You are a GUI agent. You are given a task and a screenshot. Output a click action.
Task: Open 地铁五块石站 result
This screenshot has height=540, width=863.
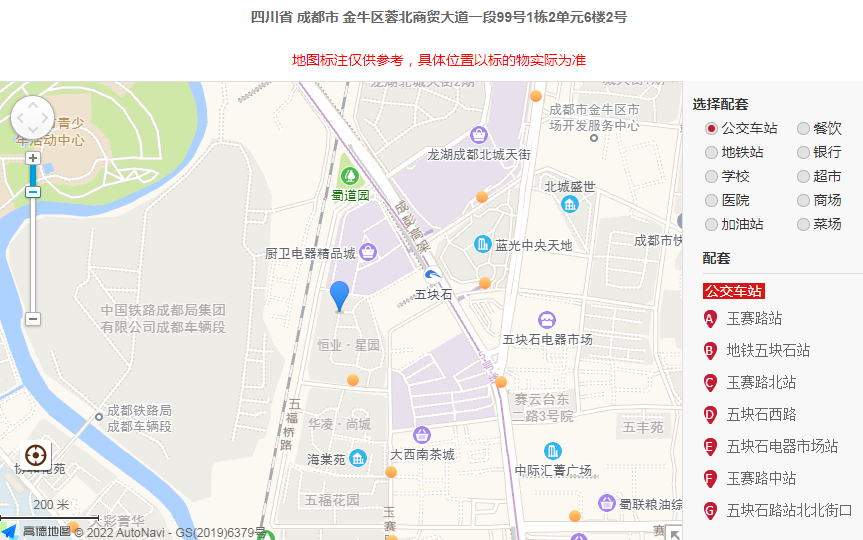[x=768, y=351]
